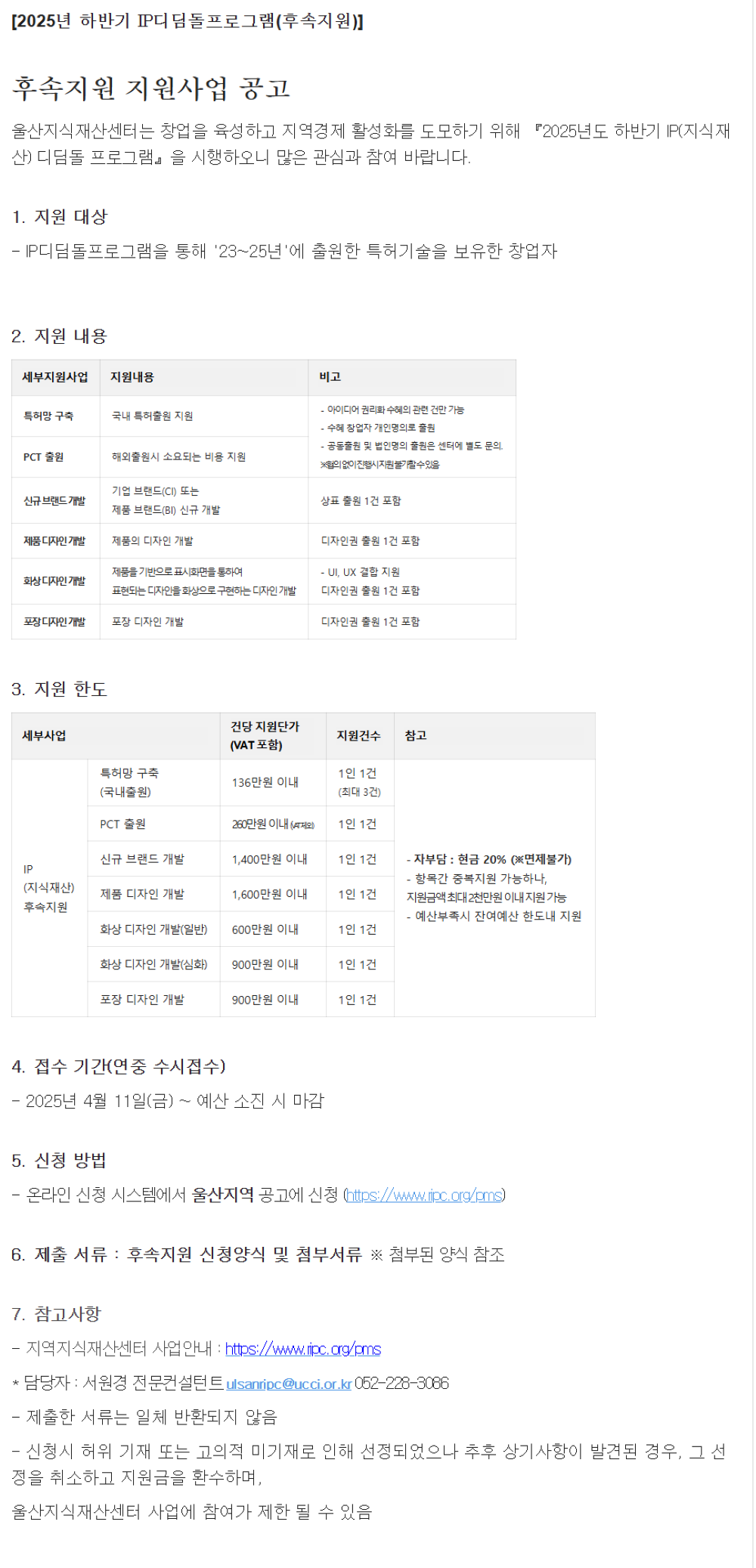Tap the ulsanripc@ucci.or.kr email link

[289, 1384]
